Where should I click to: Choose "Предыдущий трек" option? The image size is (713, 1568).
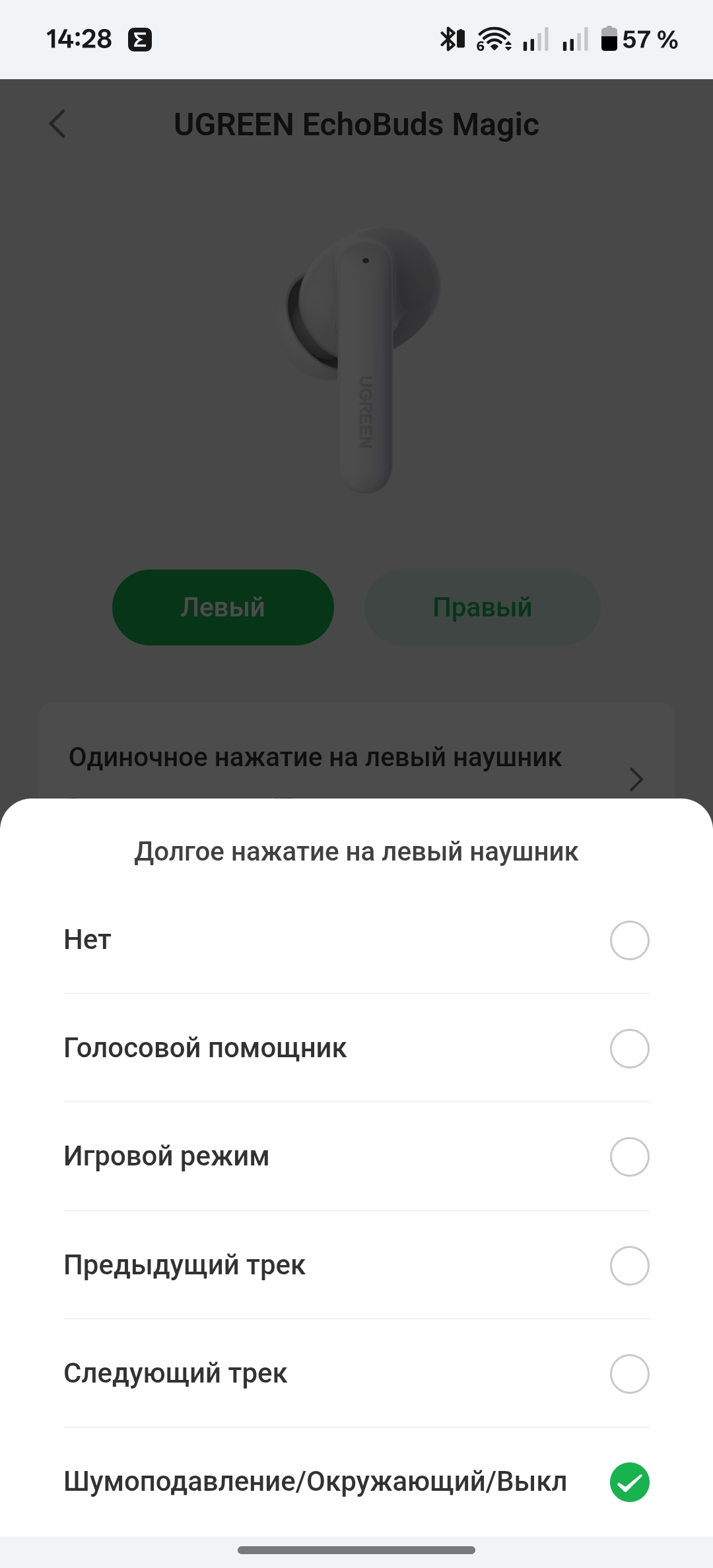coord(628,1266)
